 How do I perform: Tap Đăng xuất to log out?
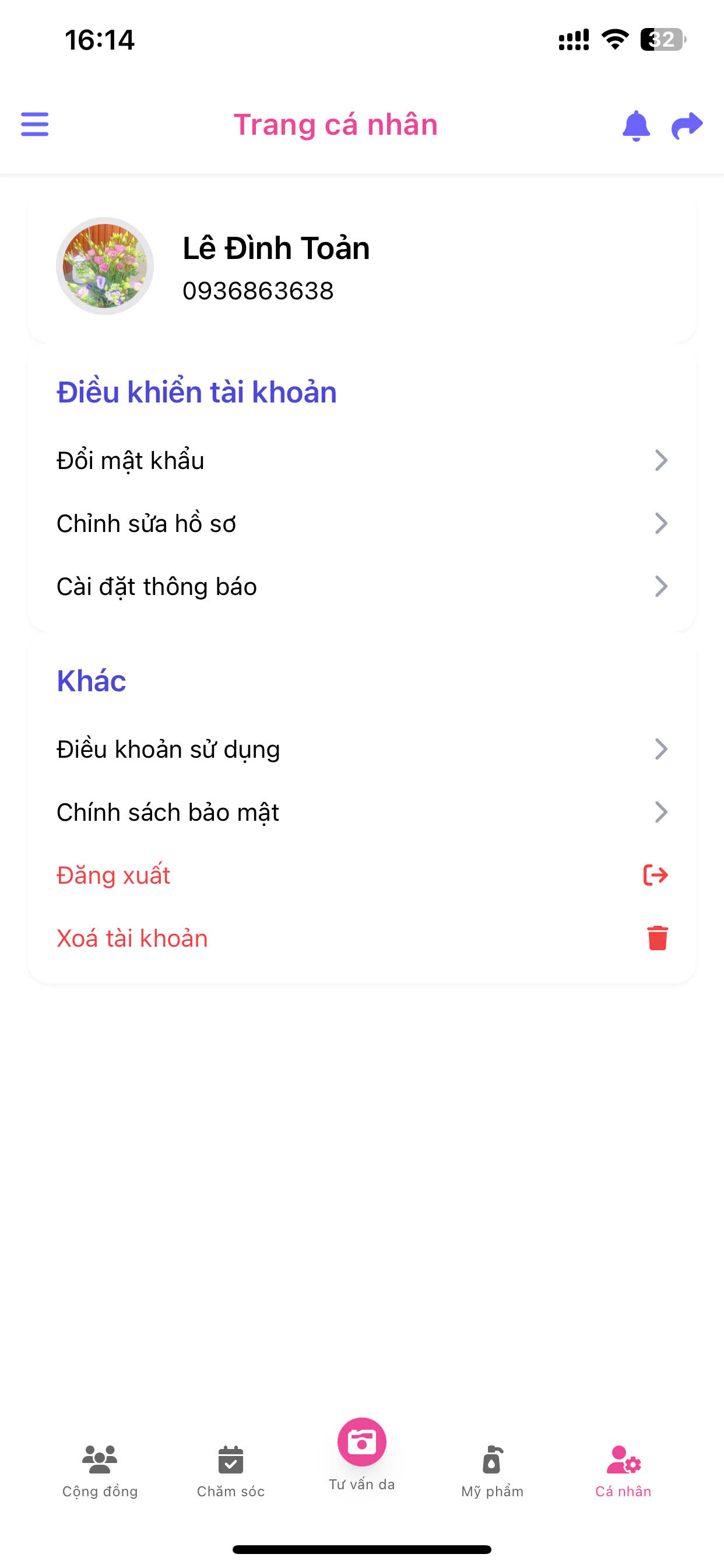pyautogui.click(x=362, y=876)
